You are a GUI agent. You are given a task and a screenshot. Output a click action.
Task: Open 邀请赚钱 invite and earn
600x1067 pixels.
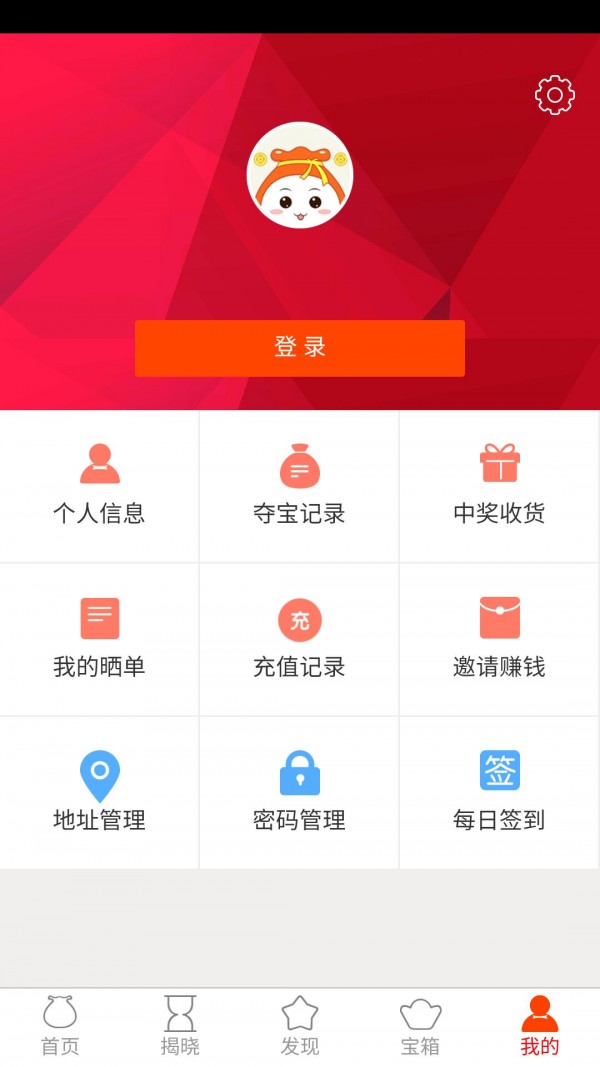click(499, 639)
